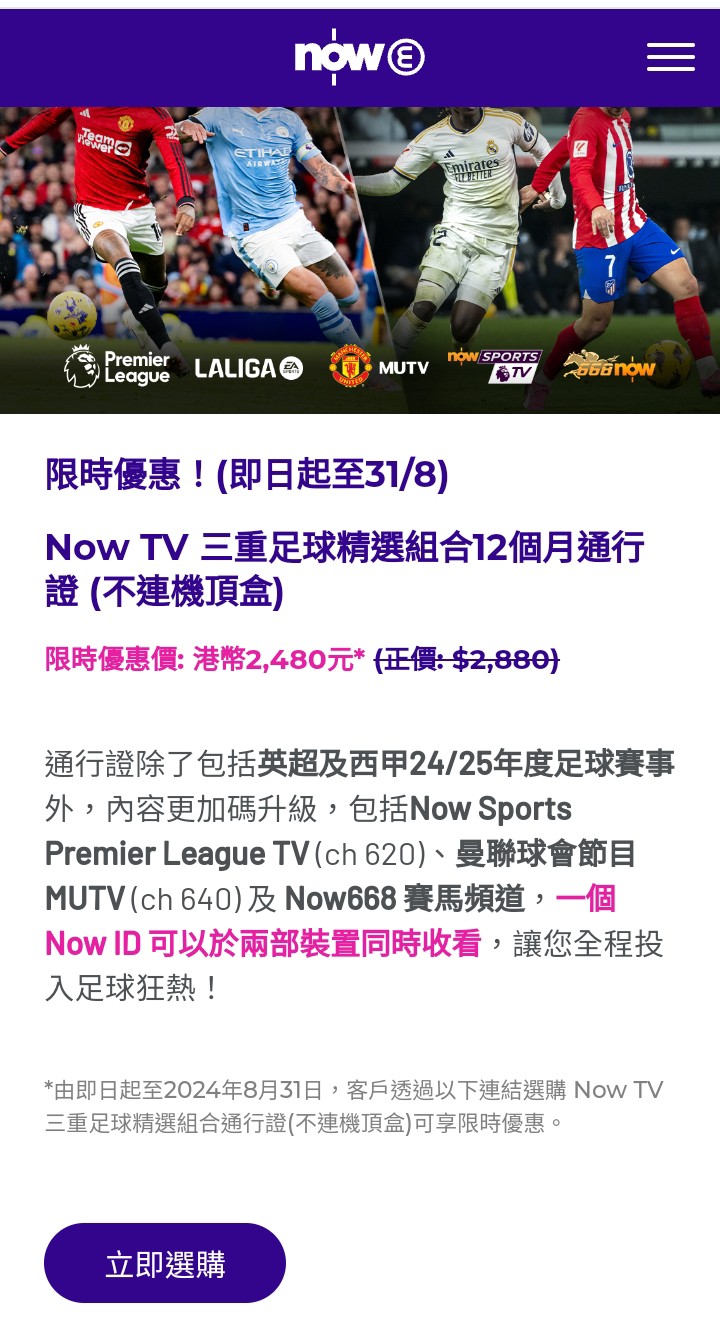Click the Now Sports Premier League TV logo

(x=493, y=365)
